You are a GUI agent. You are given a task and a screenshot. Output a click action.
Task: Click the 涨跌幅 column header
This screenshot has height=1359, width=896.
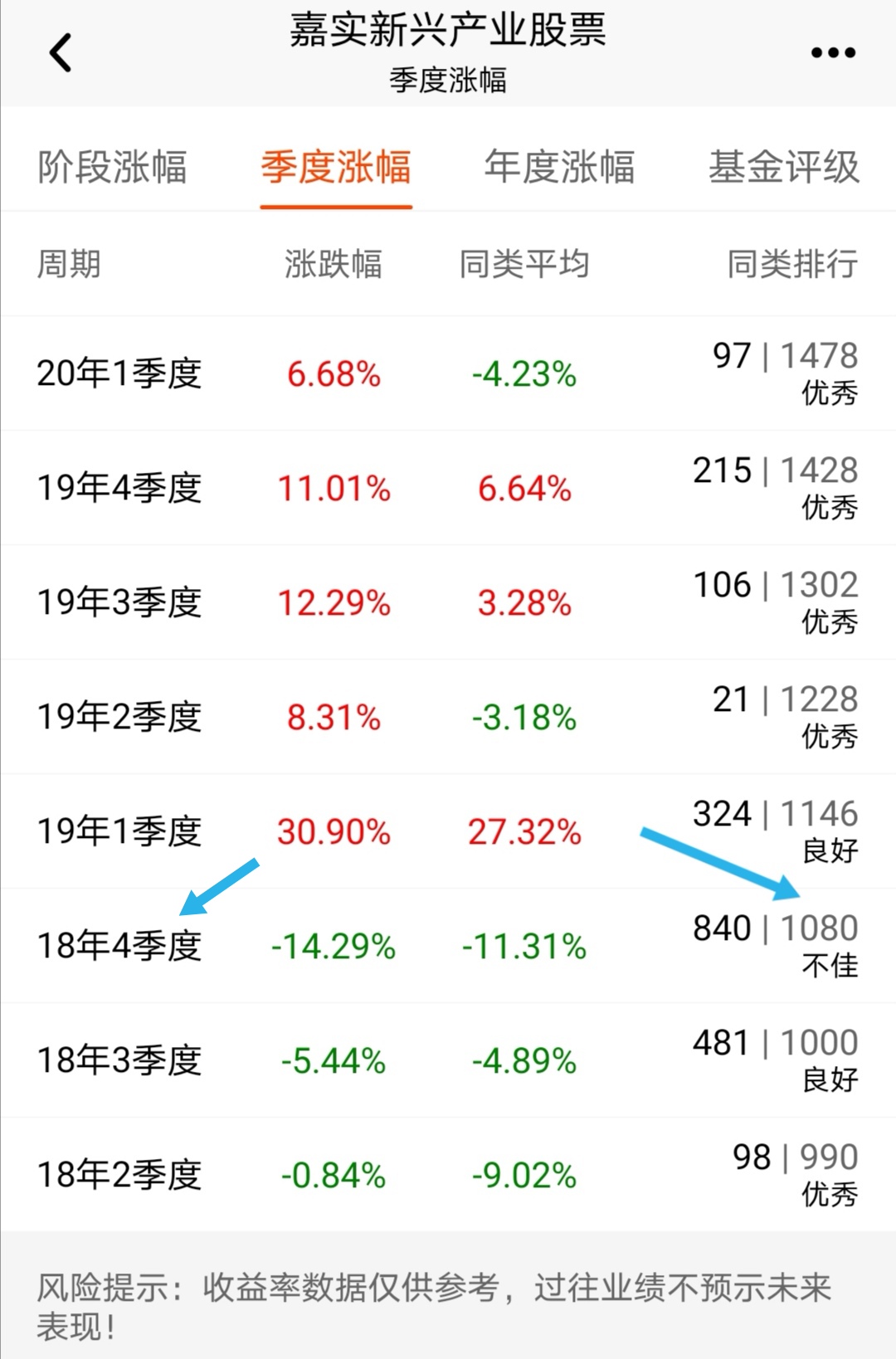pos(333,265)
